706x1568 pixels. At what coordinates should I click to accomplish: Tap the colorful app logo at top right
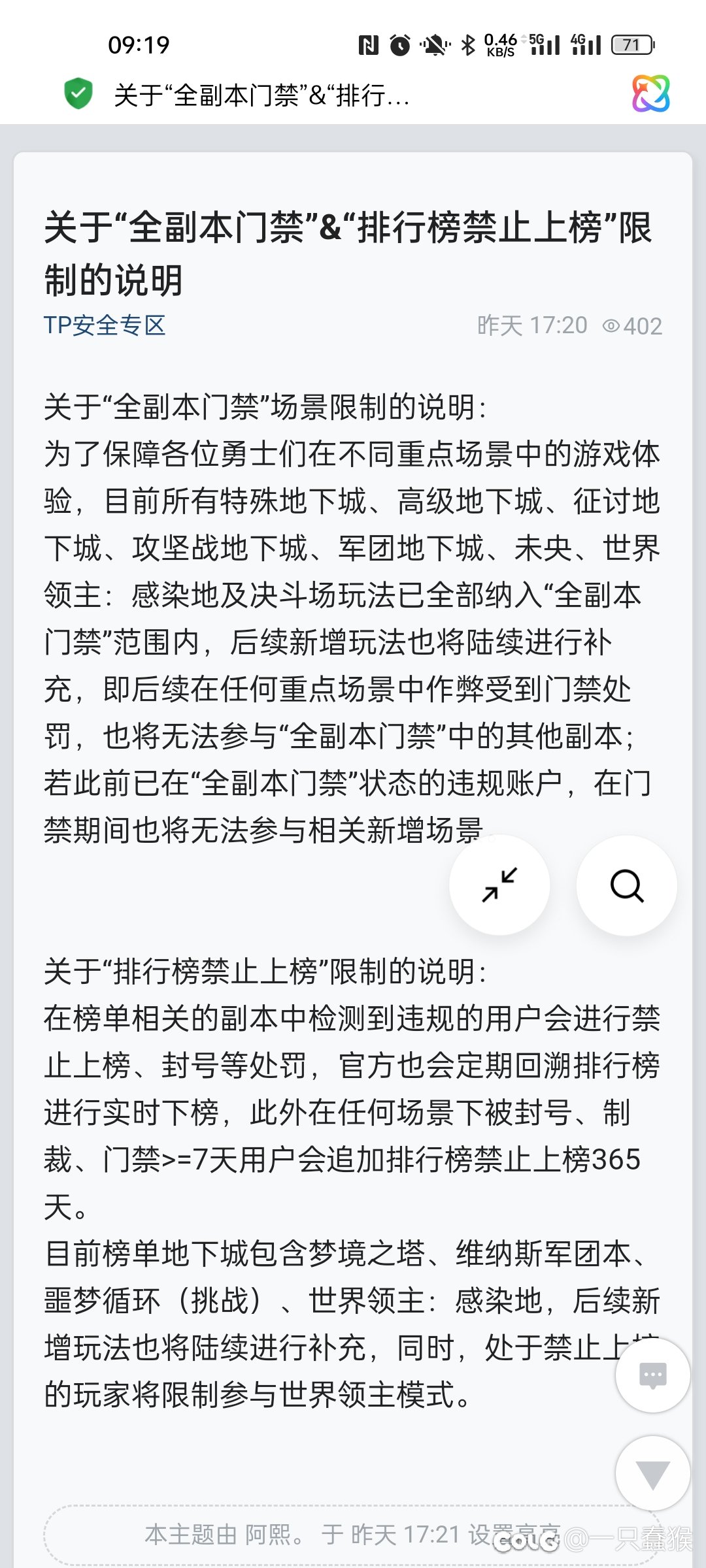click(650, 93)
